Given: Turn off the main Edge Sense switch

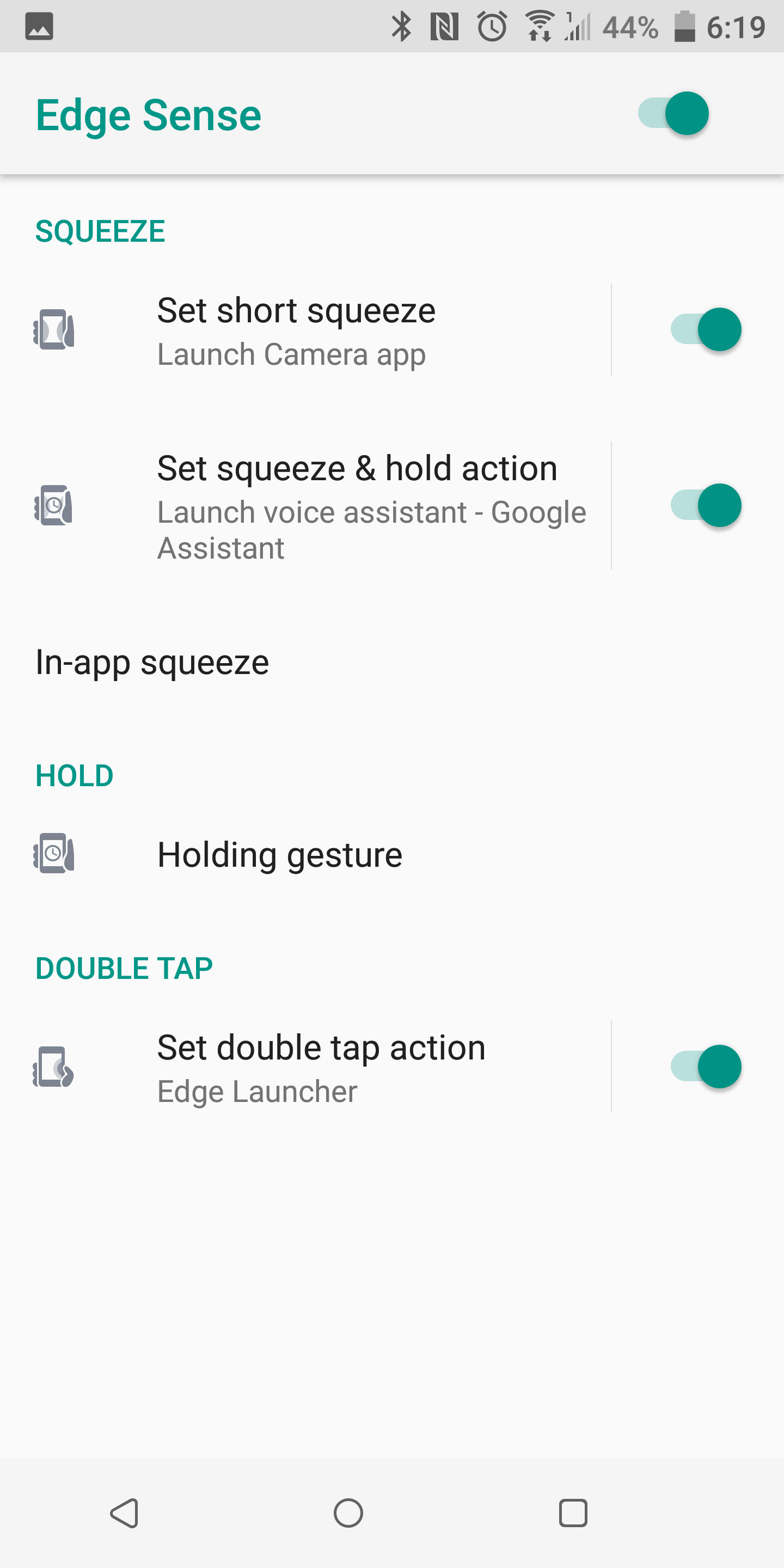Looking at the screenshot, I should tap(673, 114).
